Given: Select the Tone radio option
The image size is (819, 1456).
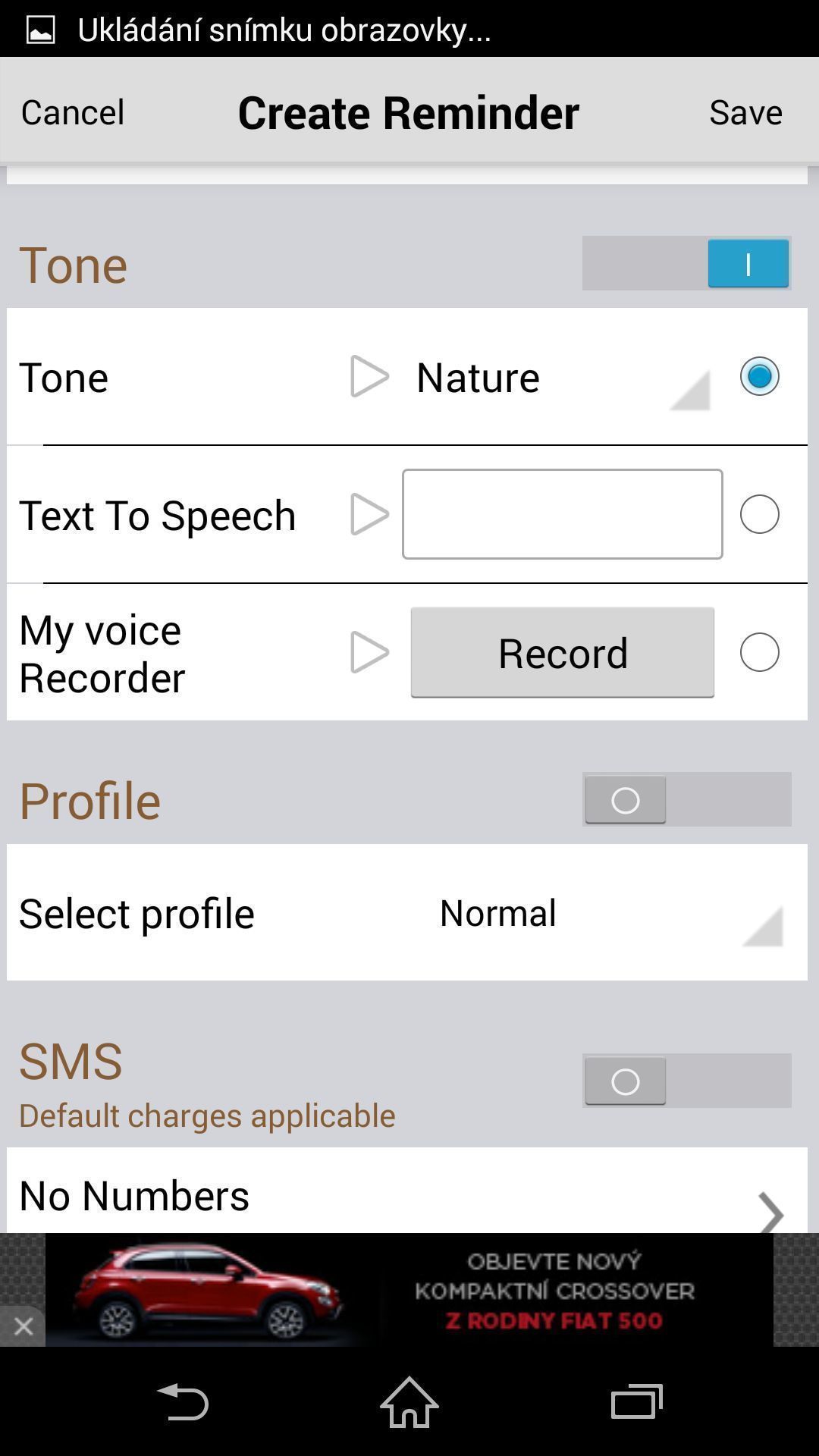Looking at the screenshot, I should coord(759,376).
